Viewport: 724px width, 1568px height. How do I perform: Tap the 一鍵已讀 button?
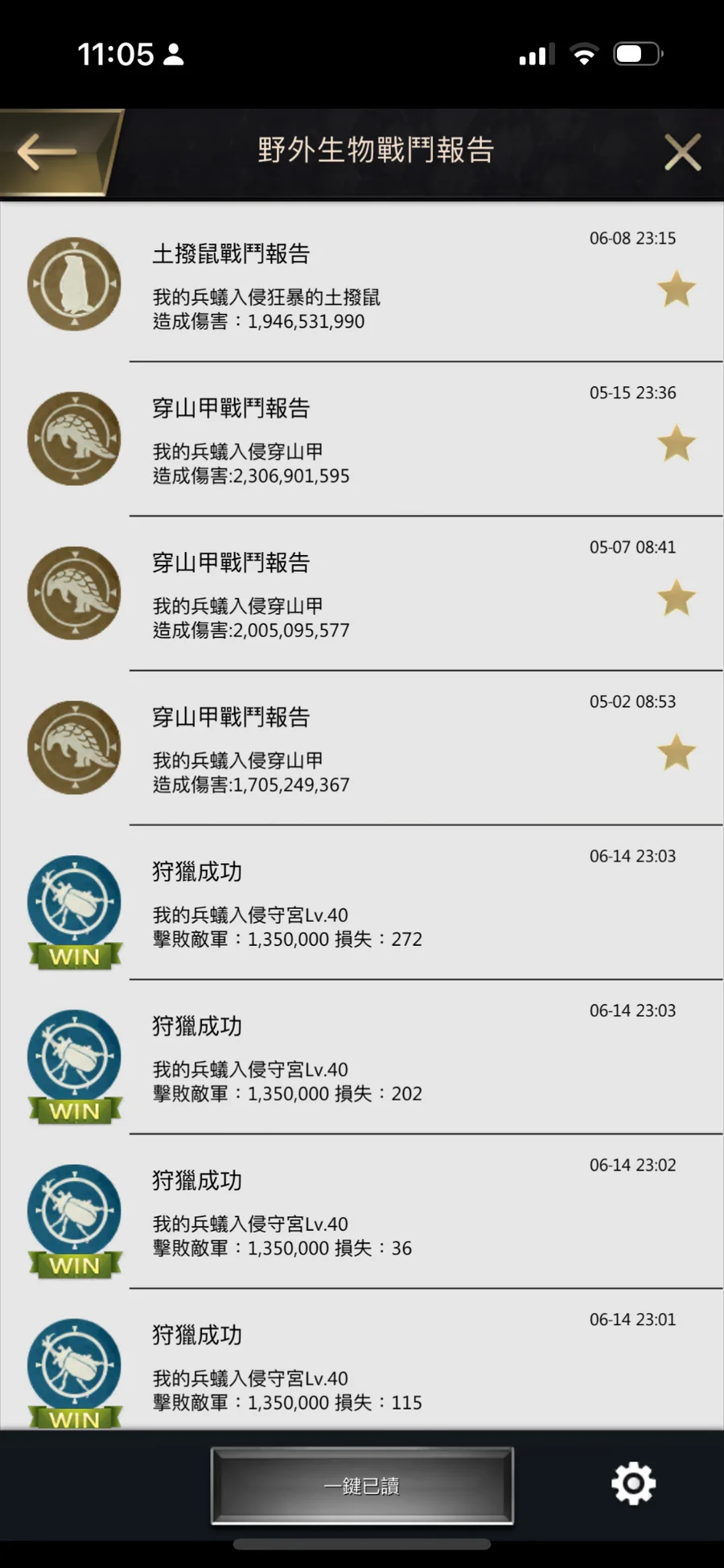[362, 1485]
